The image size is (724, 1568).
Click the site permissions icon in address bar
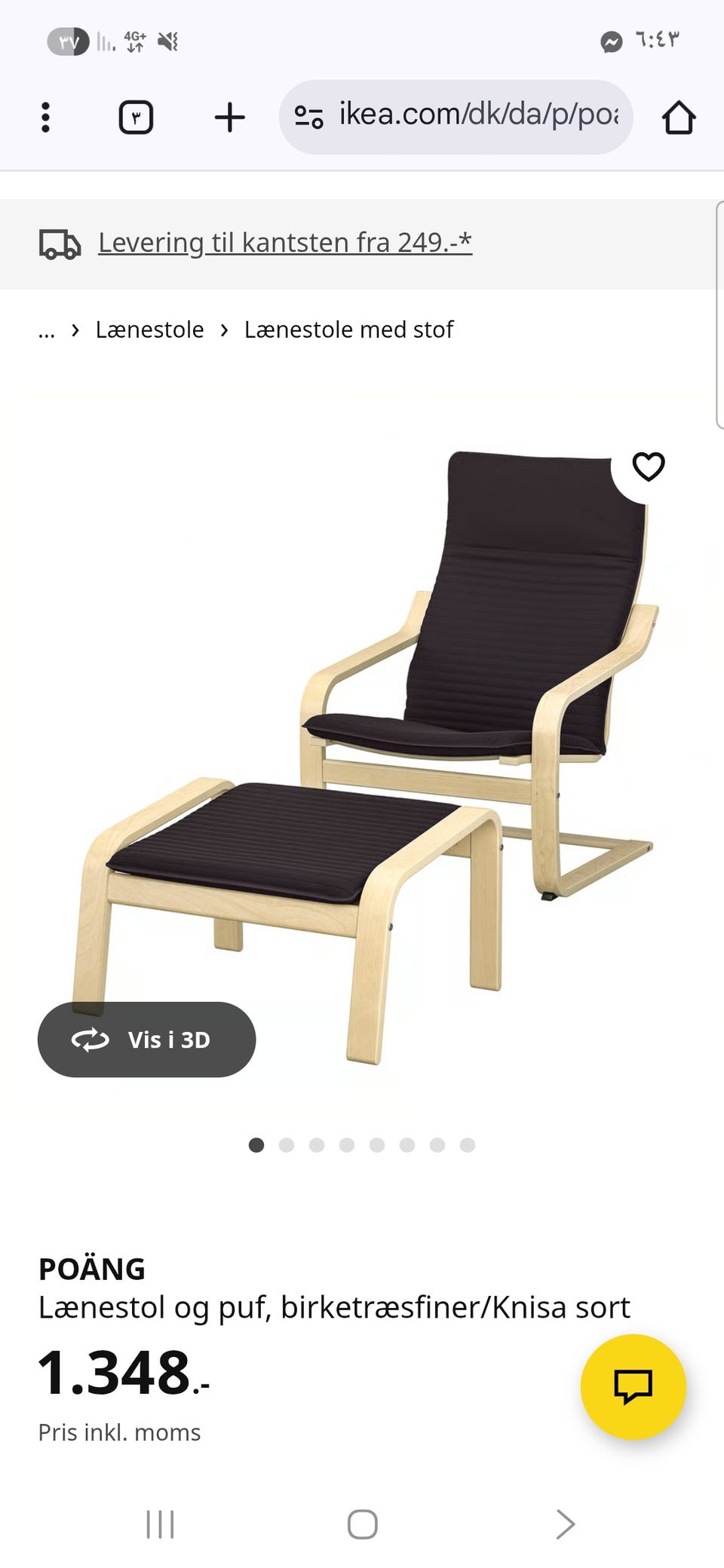pos(309,116)
